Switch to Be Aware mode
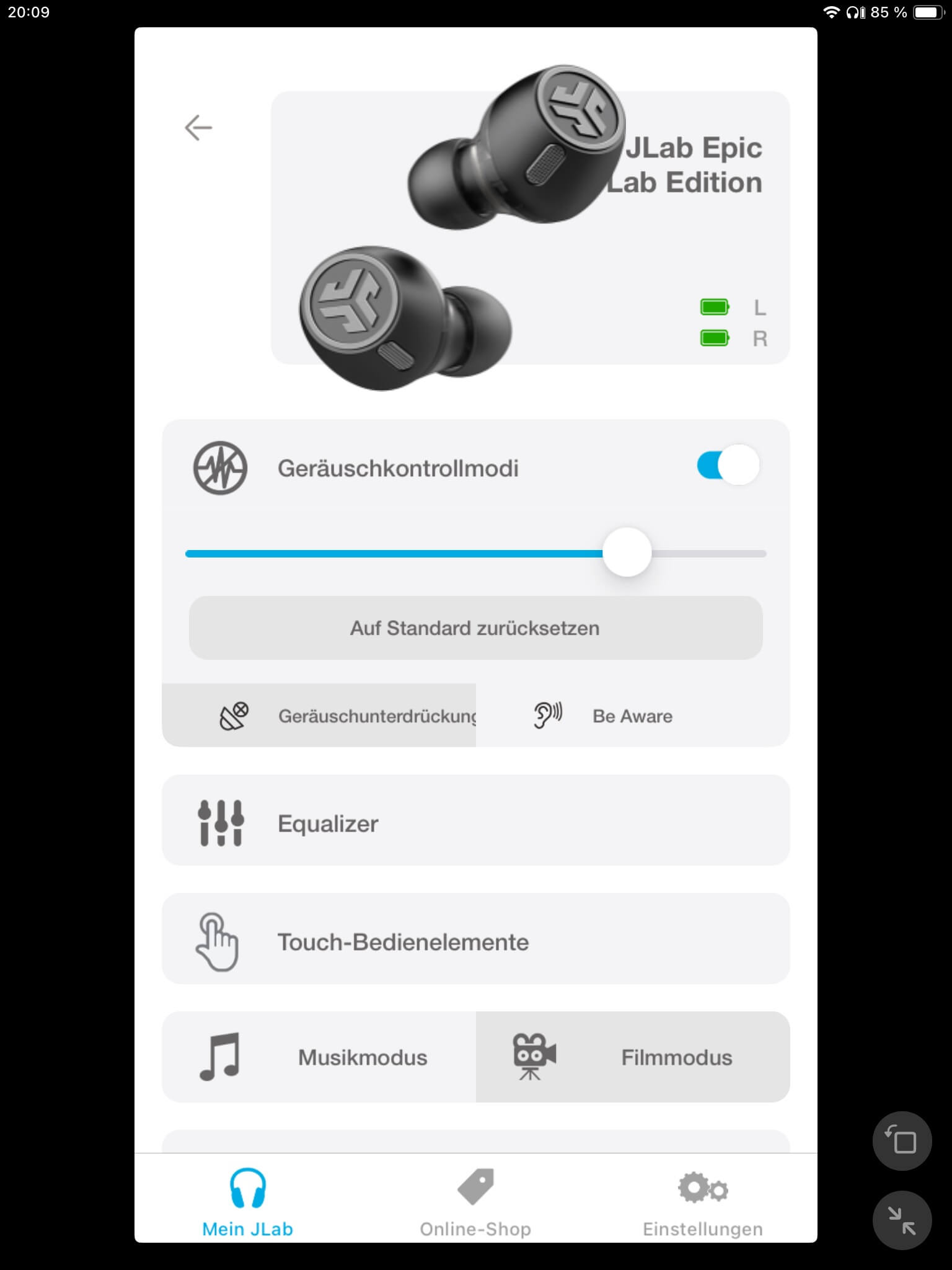 coord(632,716)
